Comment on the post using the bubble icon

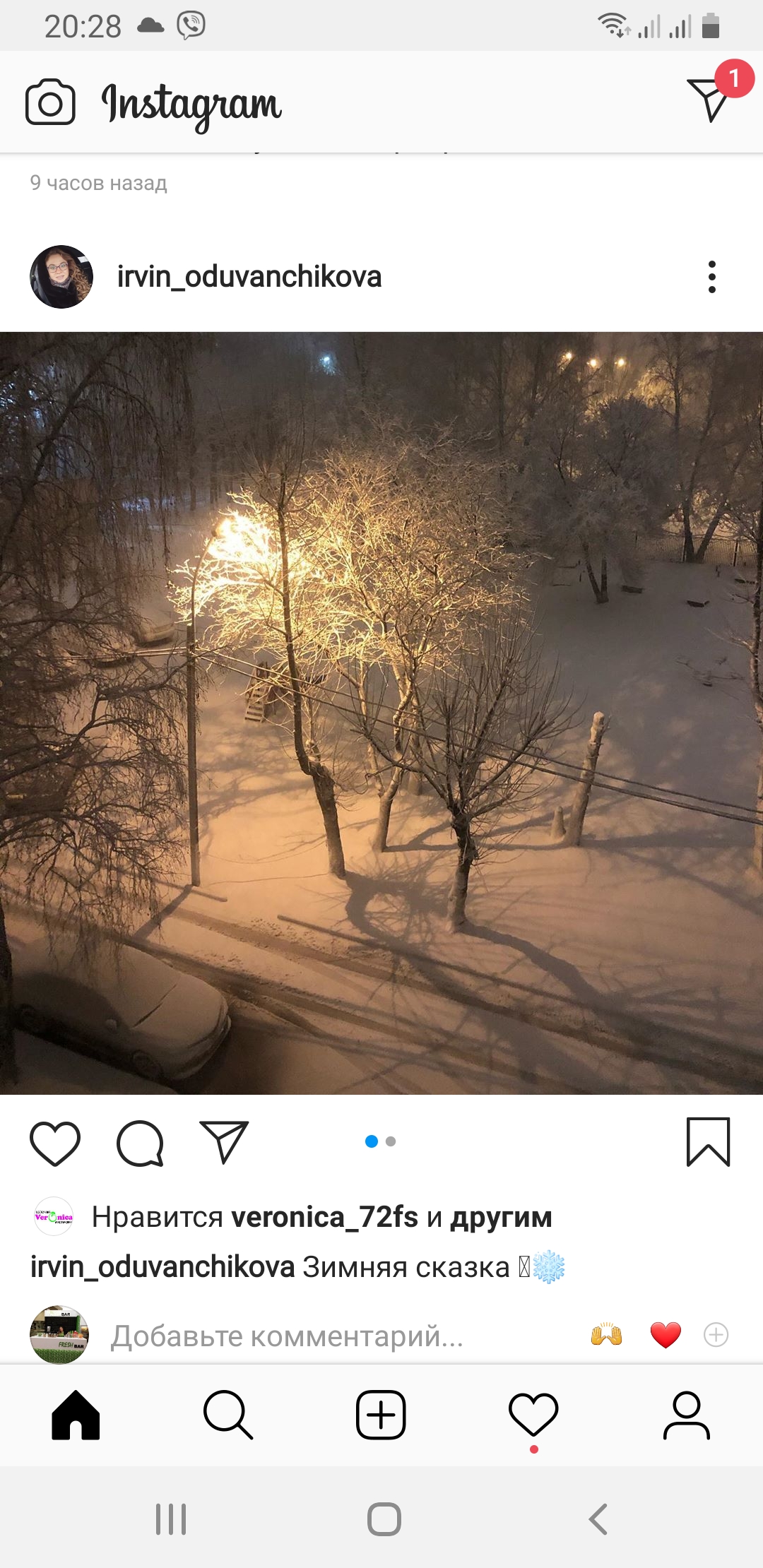click(x=140, y=1142)
